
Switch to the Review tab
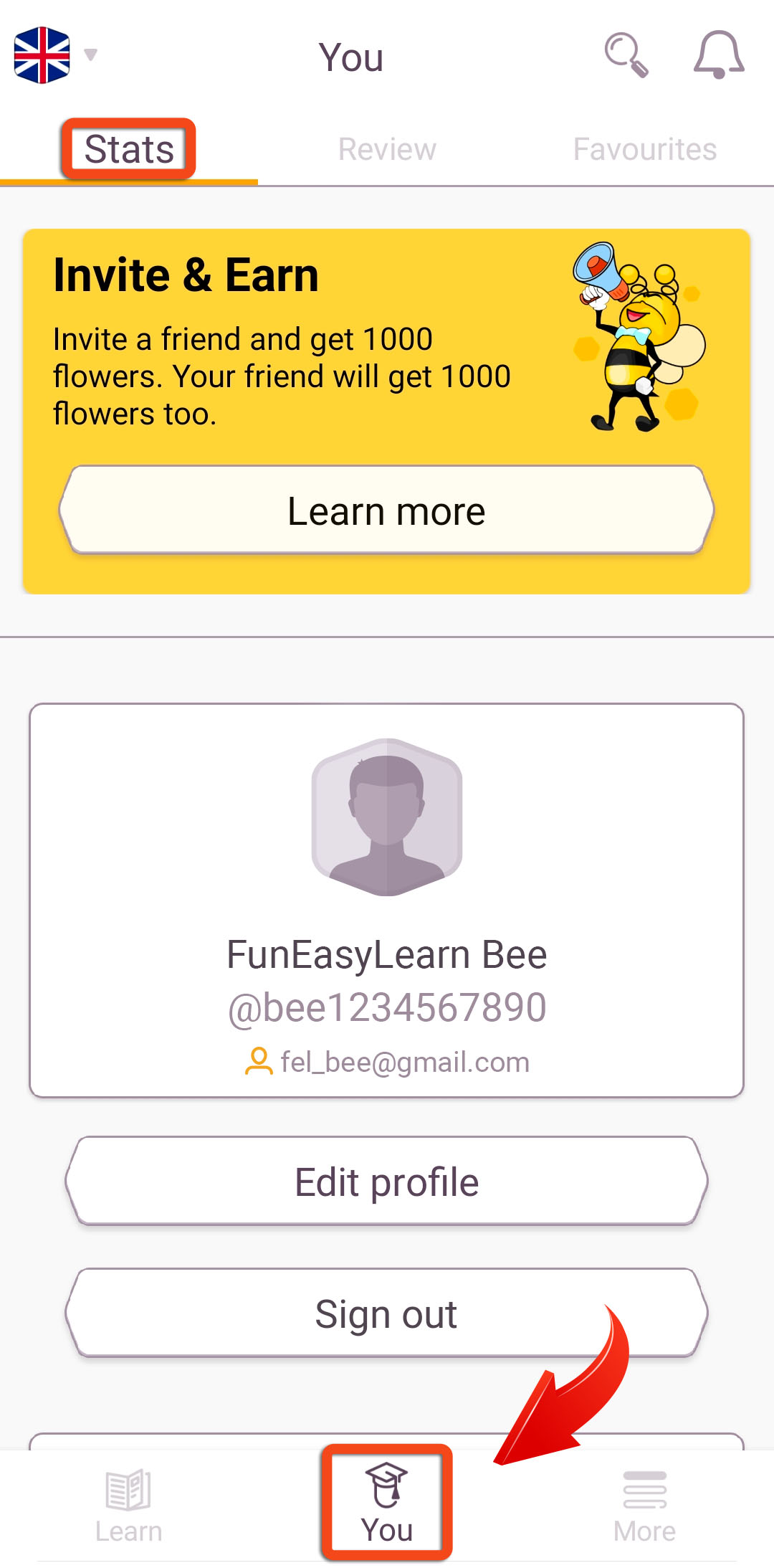387,149
